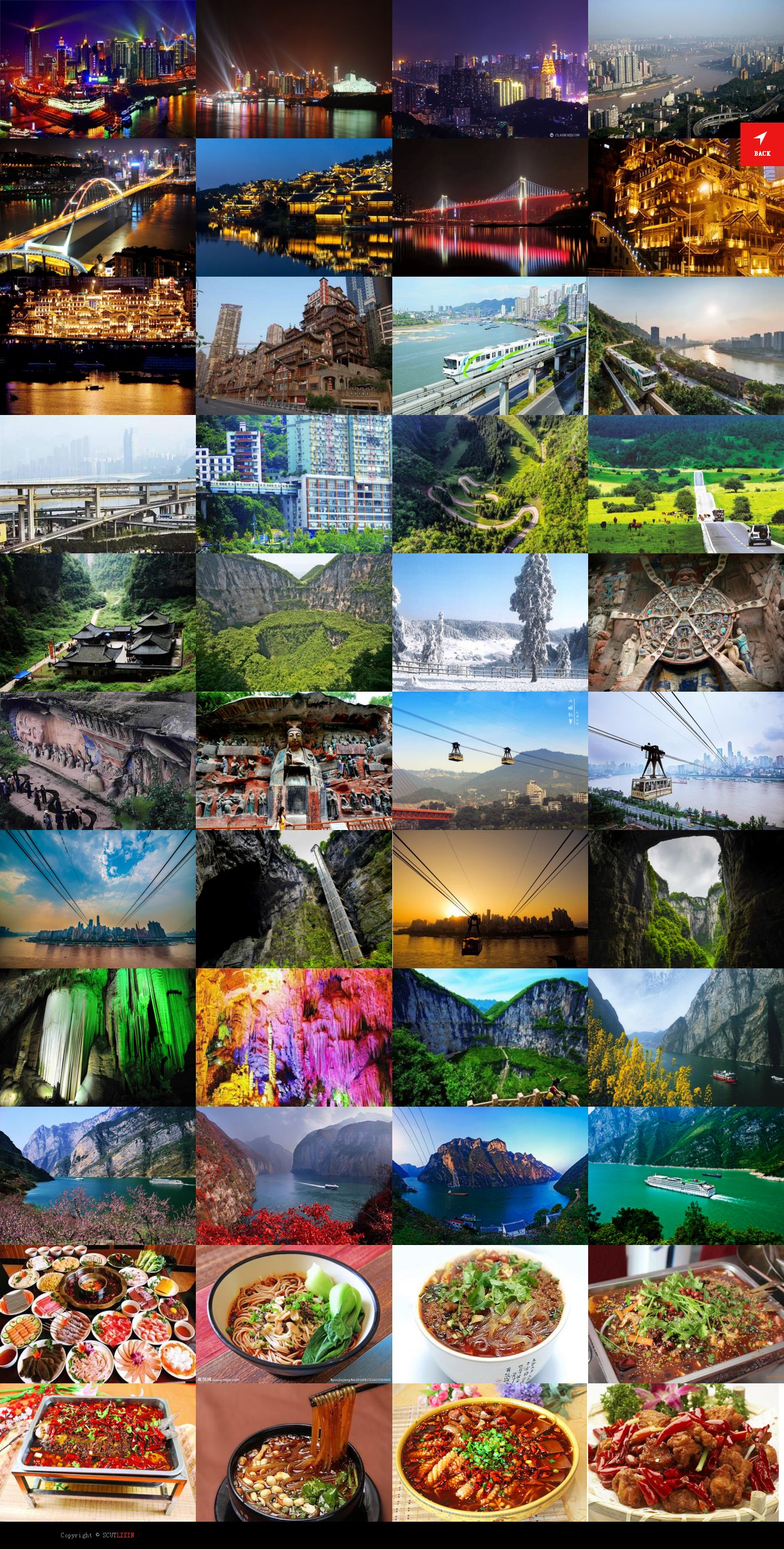This screenshot has height=1549, width=784.
Task: Open the green-lit cave stalactites photo
Action: tap(98, 1037)
